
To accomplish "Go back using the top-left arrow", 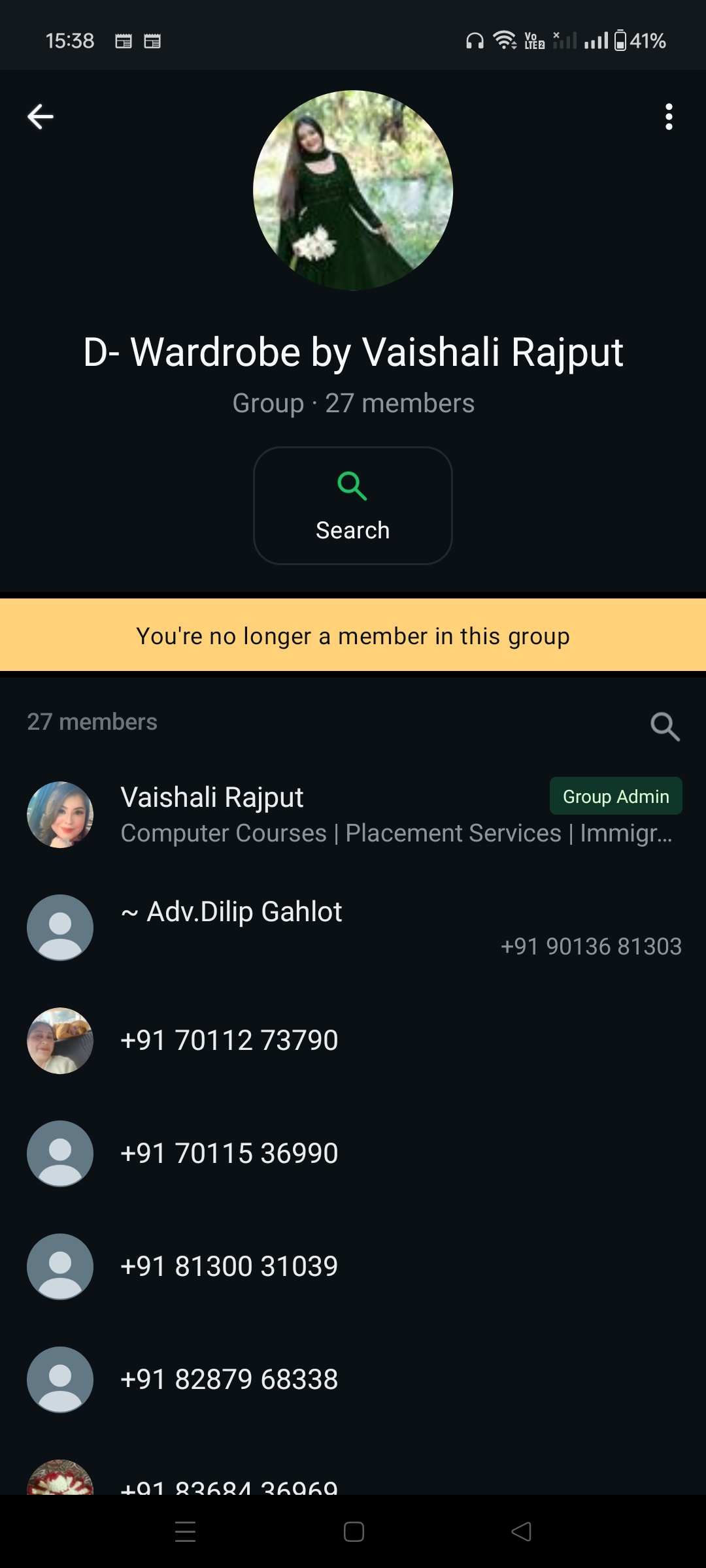I will 41,117.
